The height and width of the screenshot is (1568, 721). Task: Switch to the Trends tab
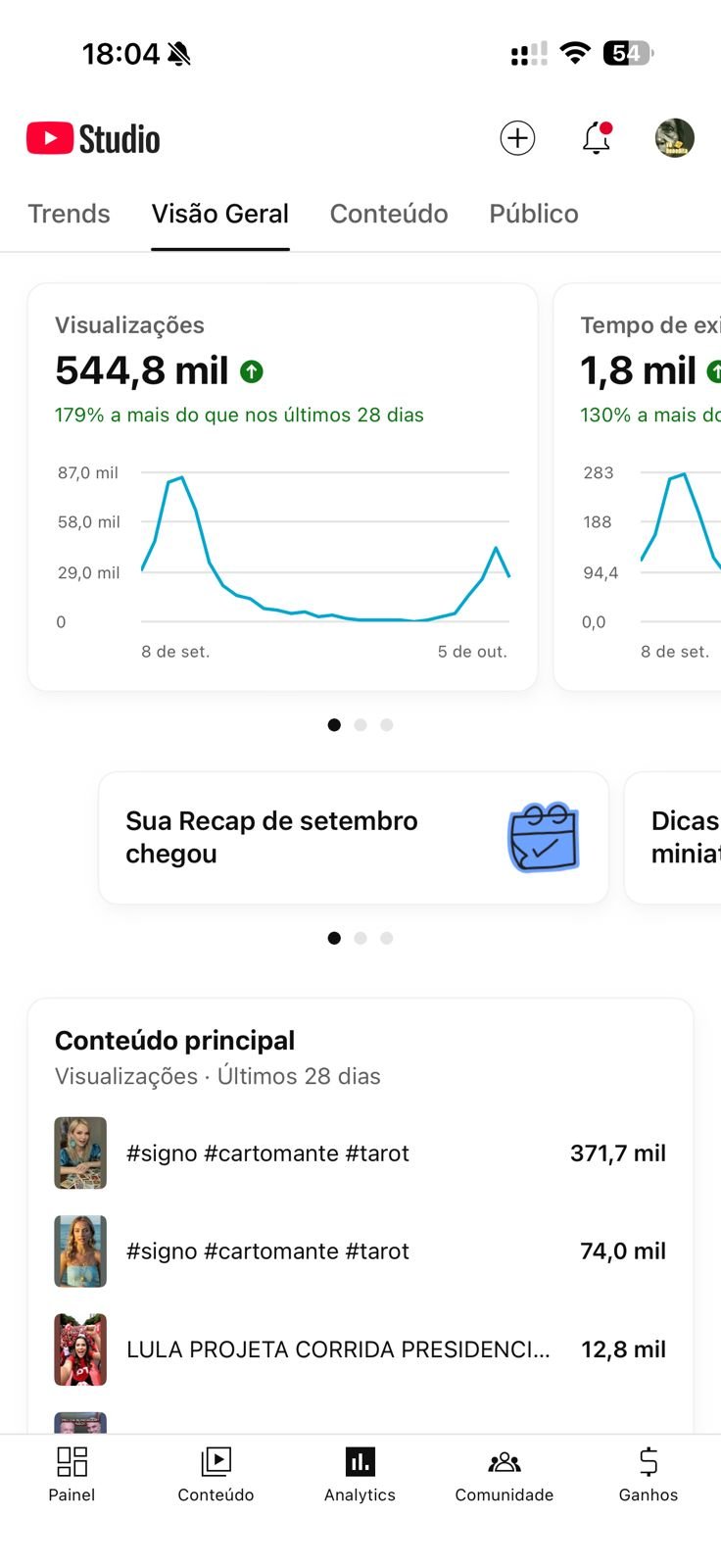[x=69, y=214]
